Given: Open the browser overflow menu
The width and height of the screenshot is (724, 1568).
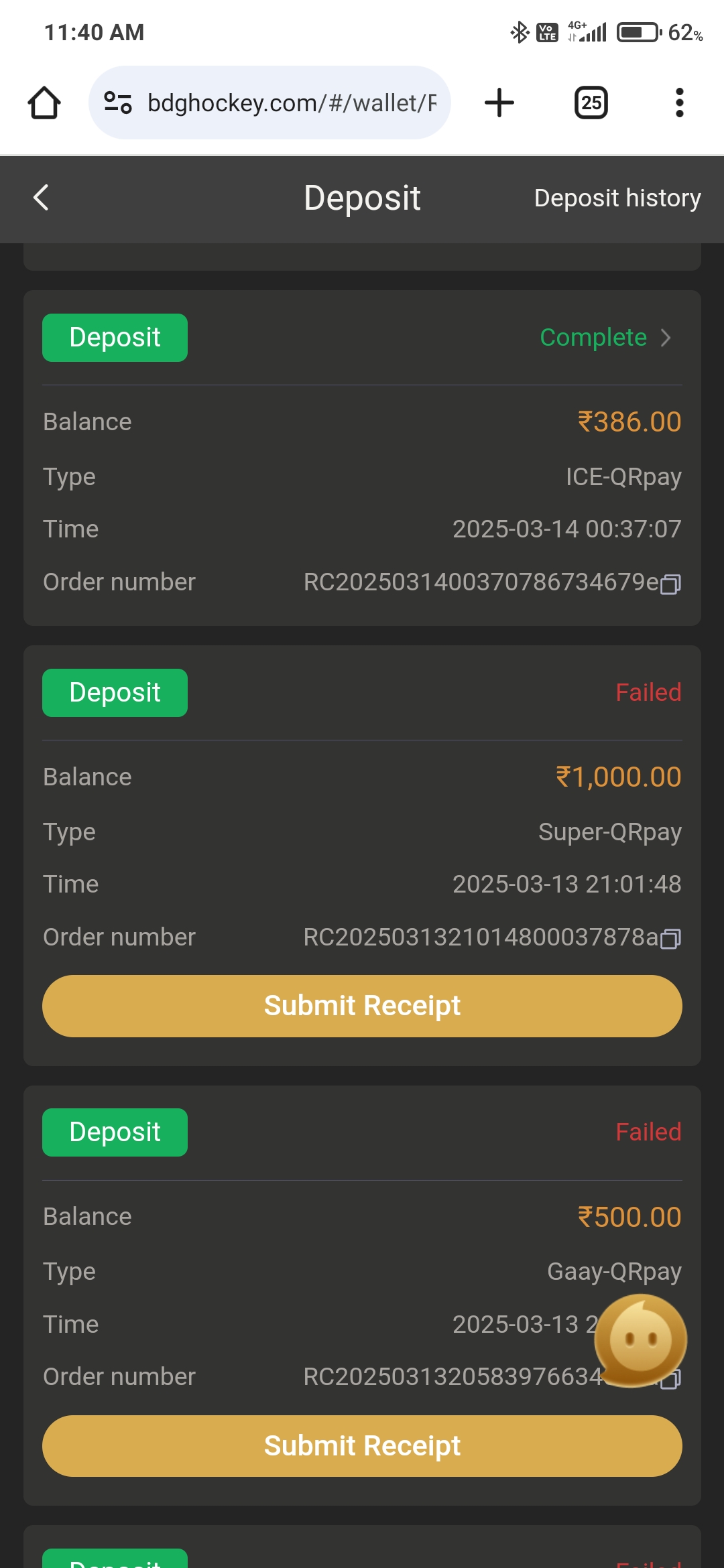Looking at the screenshot, I should pyautogui.click(x=680, y=103).
